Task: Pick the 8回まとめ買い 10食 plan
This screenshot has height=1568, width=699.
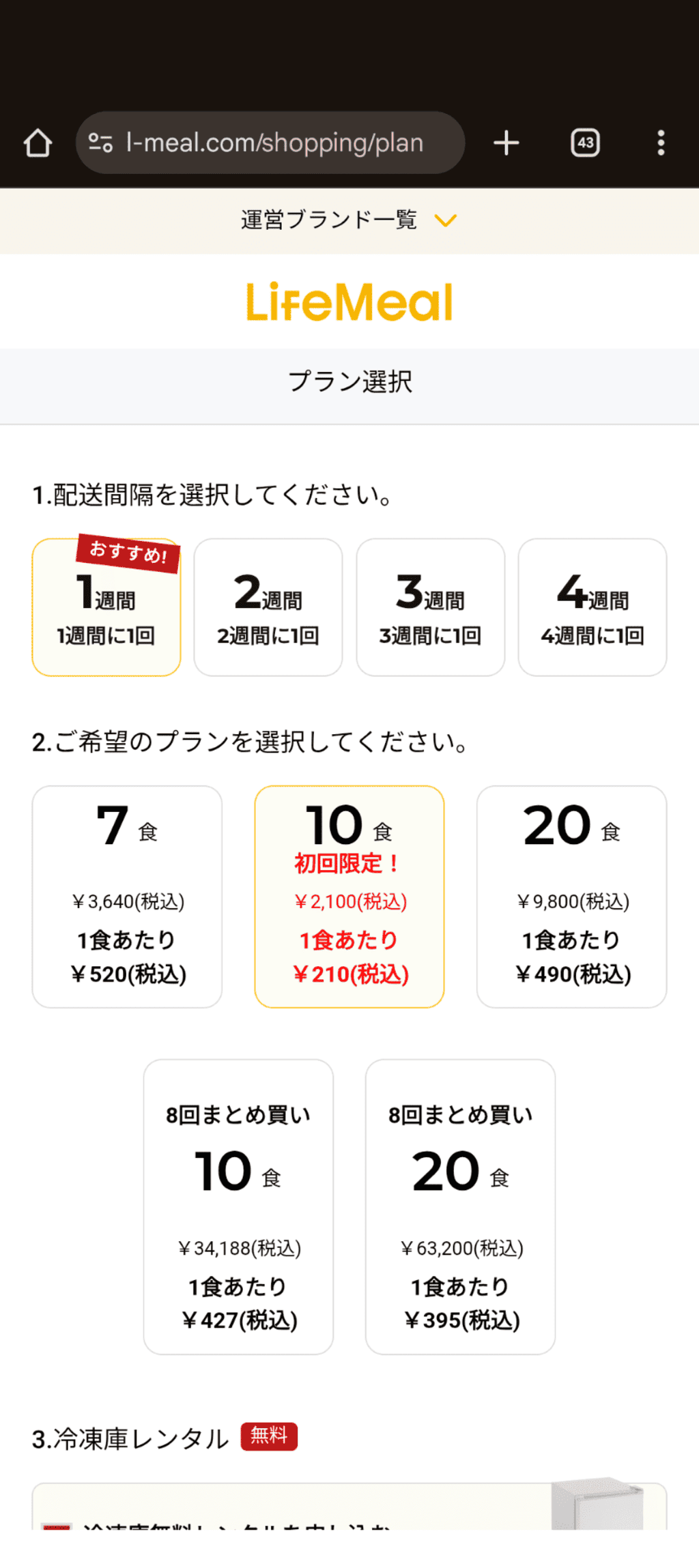Action: (x=238, y=1206)
